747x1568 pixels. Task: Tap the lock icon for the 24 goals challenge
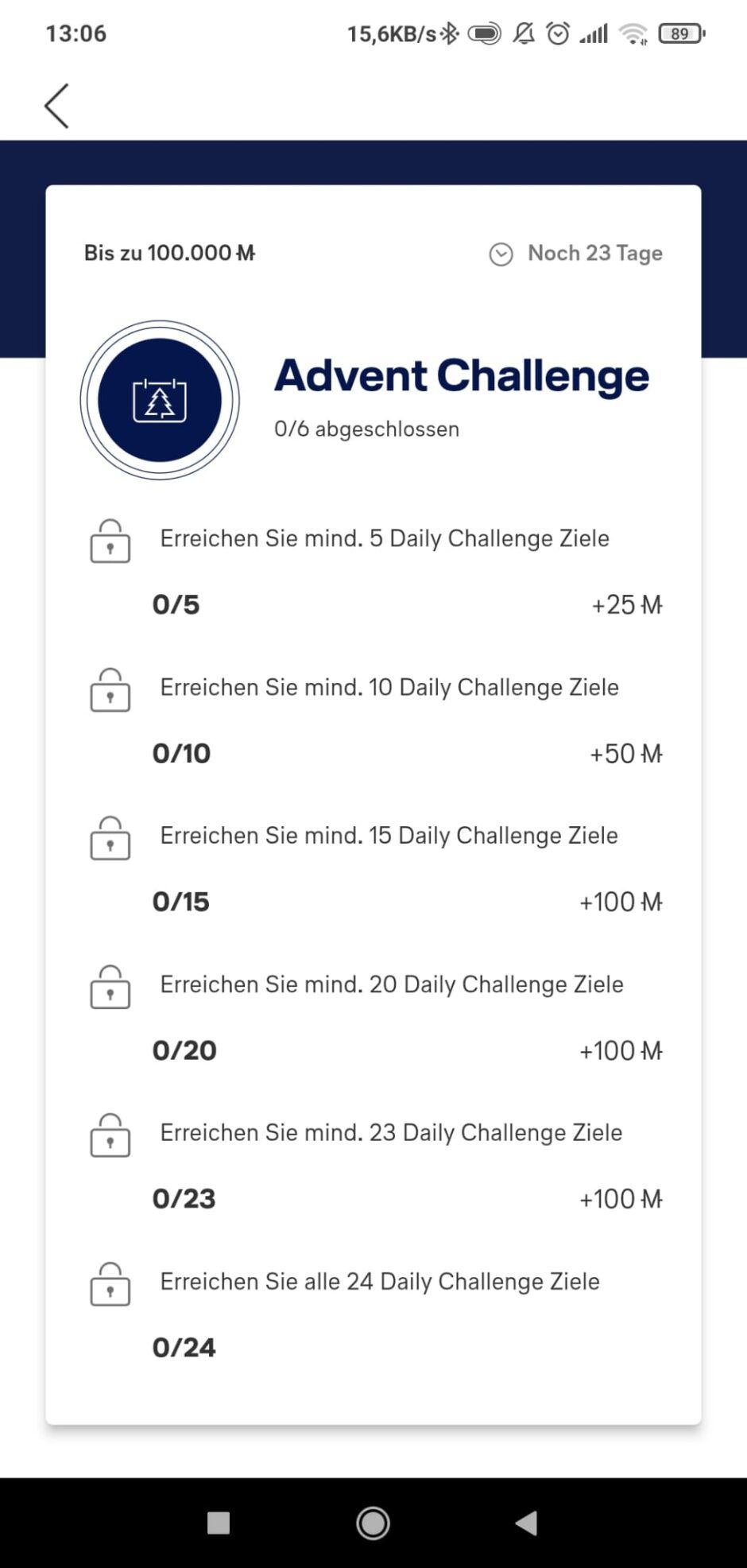point(110,1286)
